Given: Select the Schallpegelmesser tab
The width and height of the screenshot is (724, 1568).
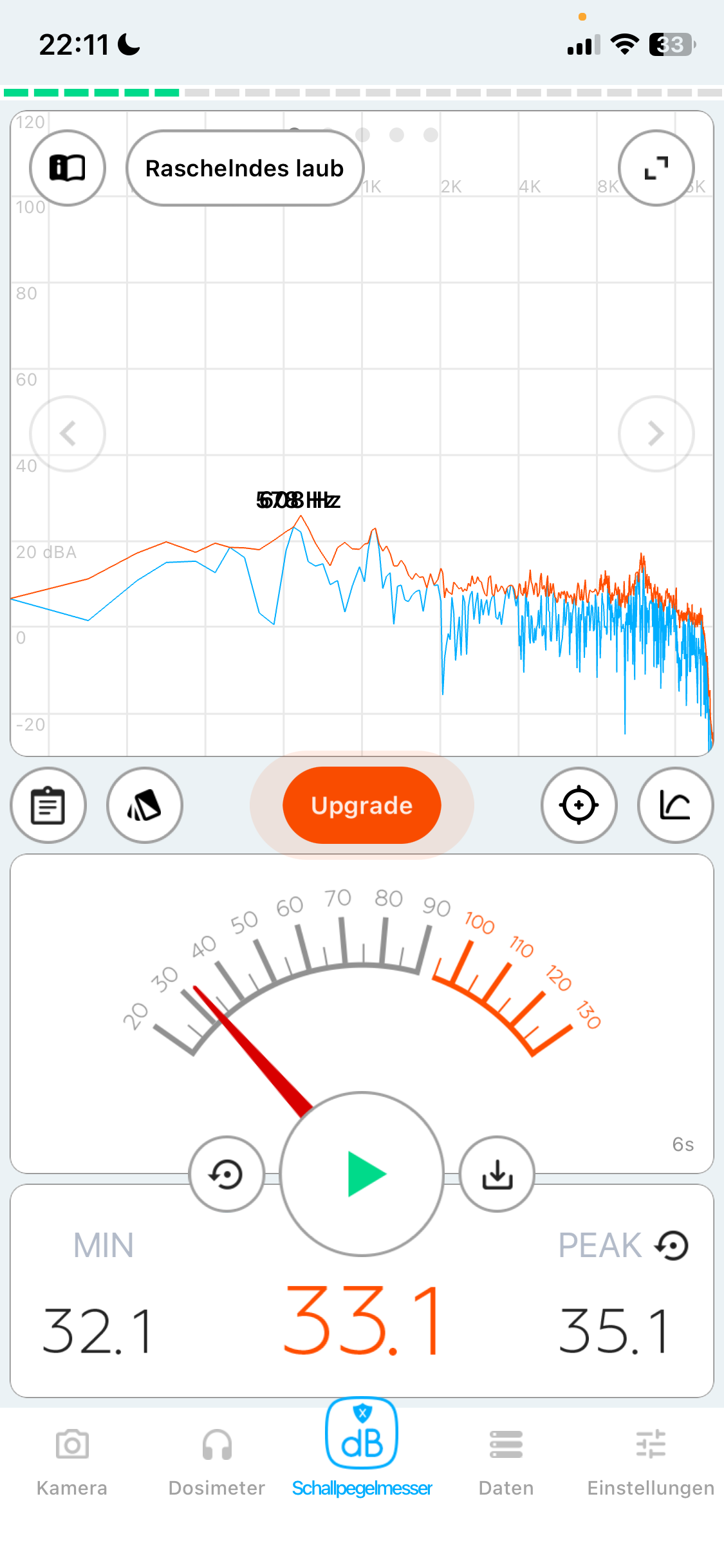Looking at the screenshot, I should [362, 1448].
